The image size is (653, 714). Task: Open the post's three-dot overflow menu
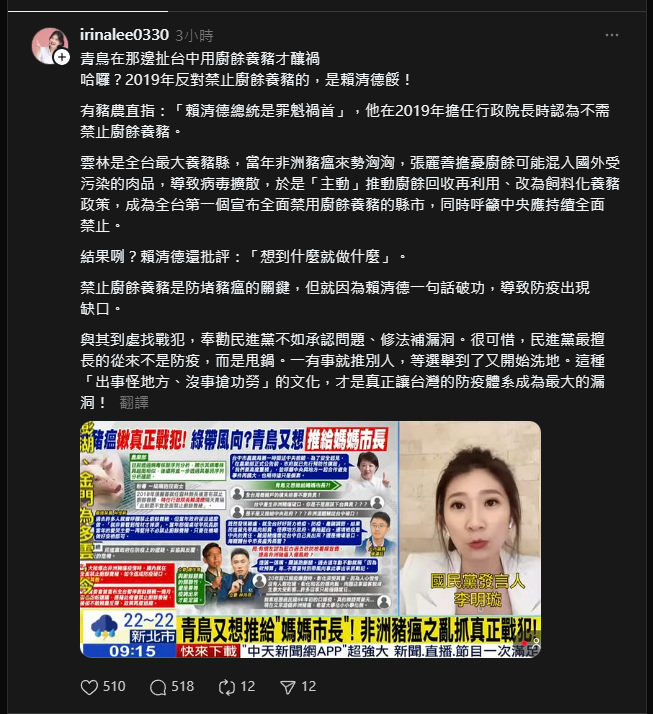(x=612, y=35)
